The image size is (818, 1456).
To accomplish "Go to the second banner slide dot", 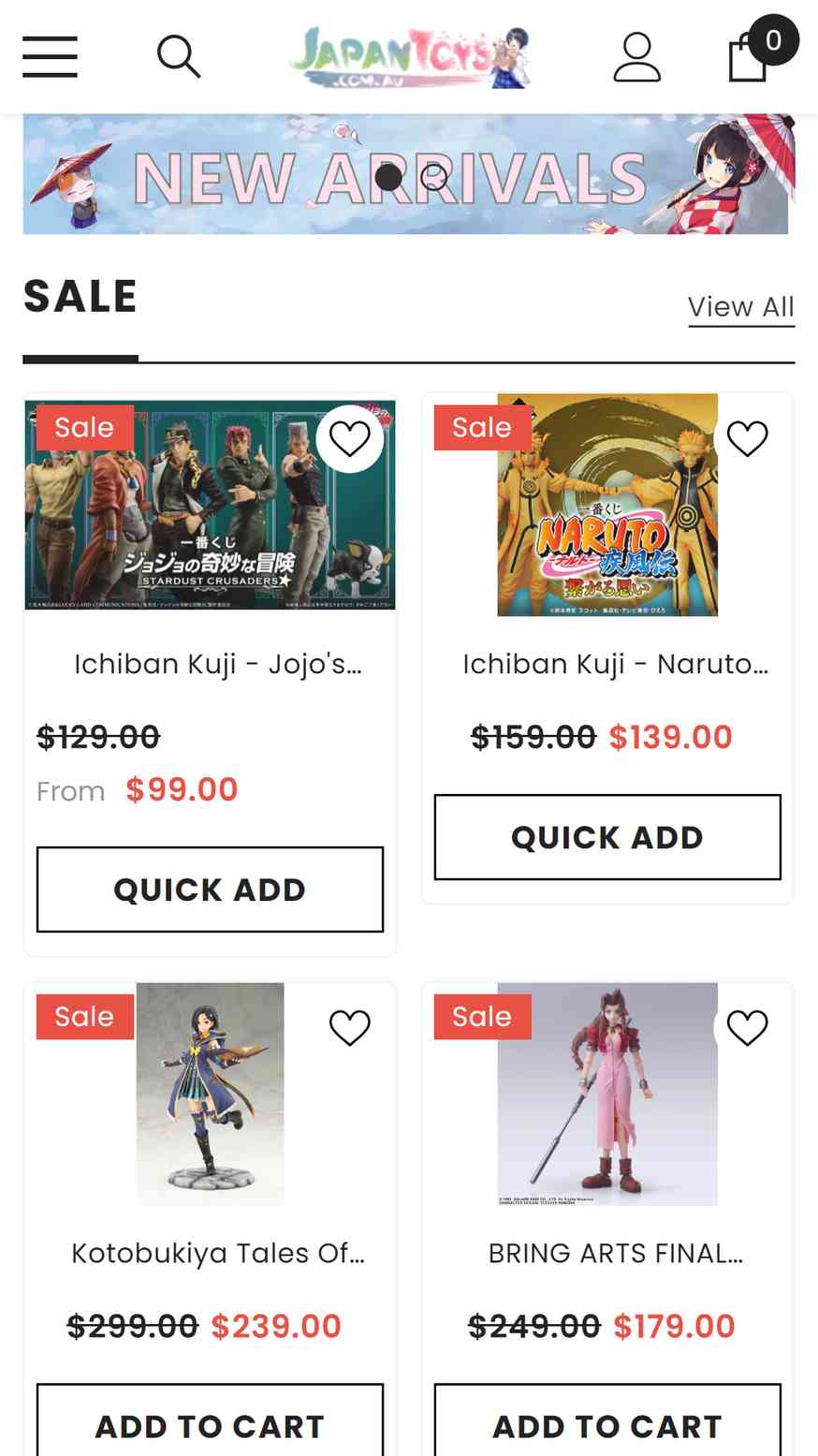I will tap(433, 176).
